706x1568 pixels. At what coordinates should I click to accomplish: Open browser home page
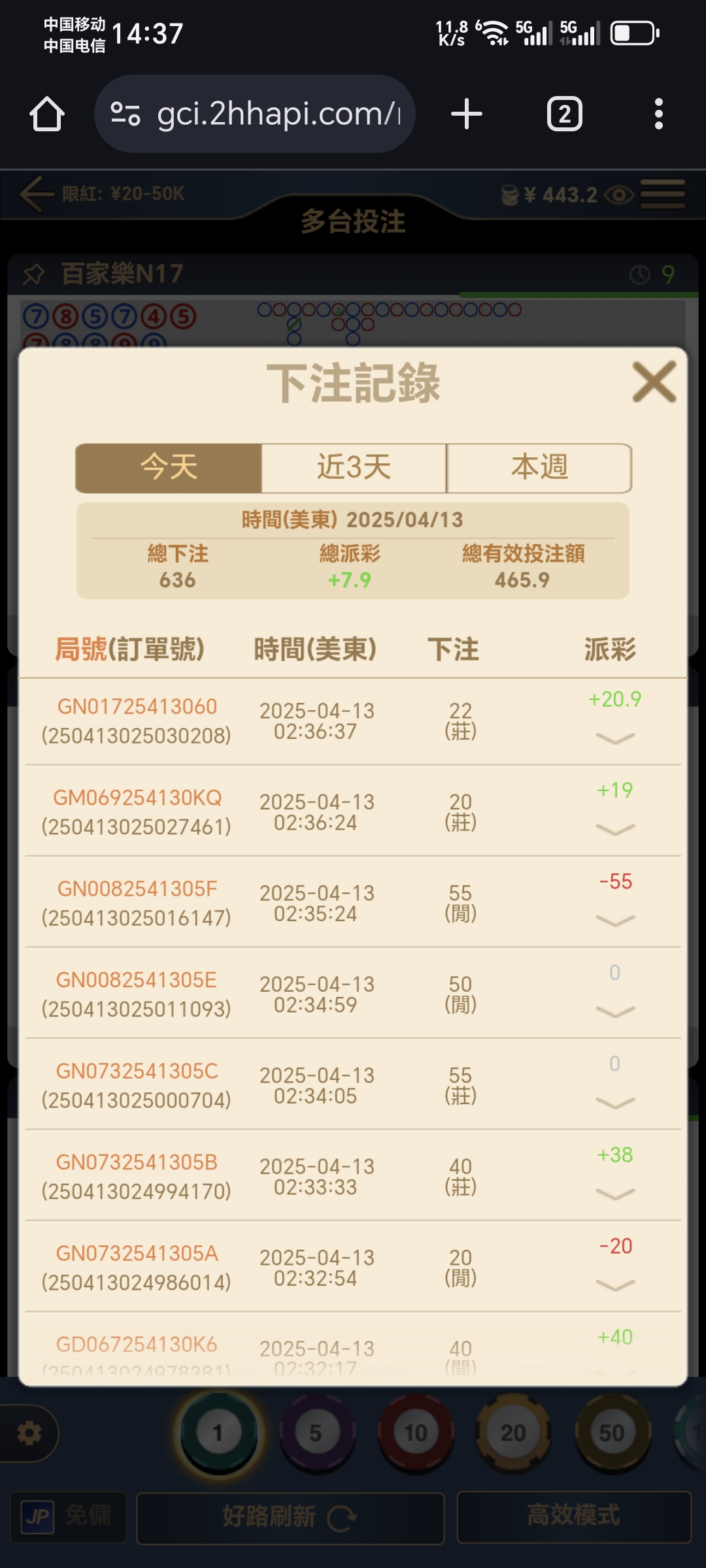(47, 114)
